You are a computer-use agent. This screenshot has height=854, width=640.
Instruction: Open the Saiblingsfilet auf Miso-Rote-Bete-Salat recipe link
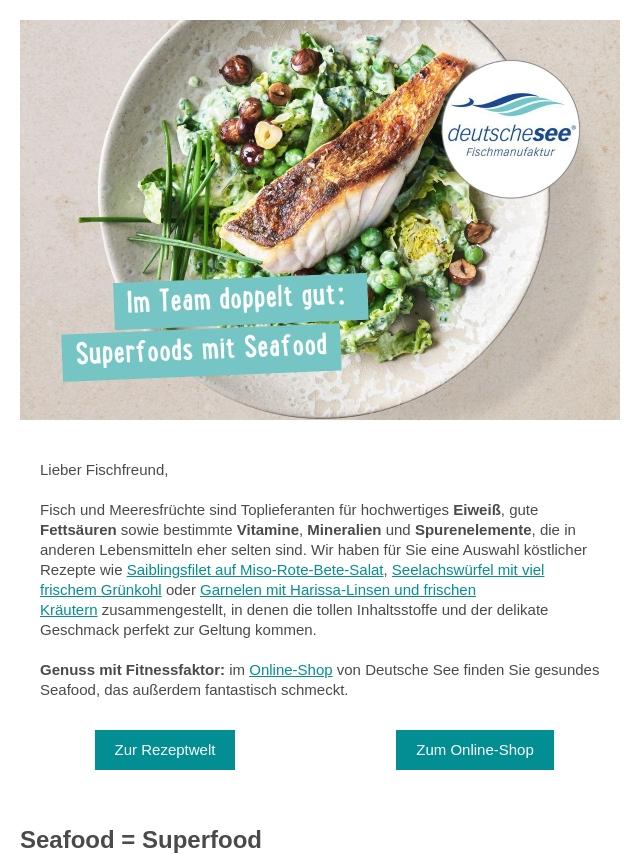(x=254, y=570)
